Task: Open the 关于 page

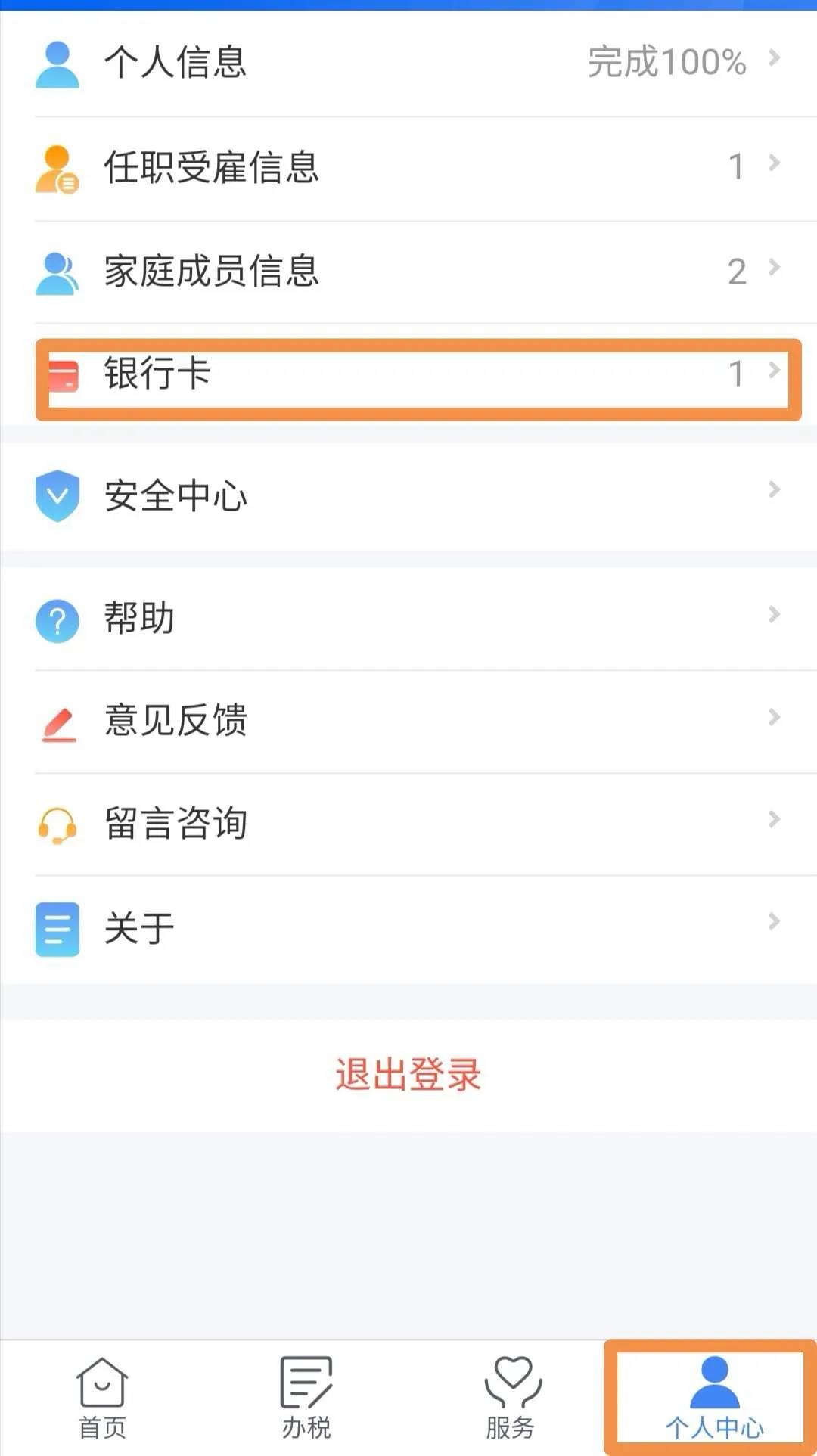Action: [x=408, y=929]
